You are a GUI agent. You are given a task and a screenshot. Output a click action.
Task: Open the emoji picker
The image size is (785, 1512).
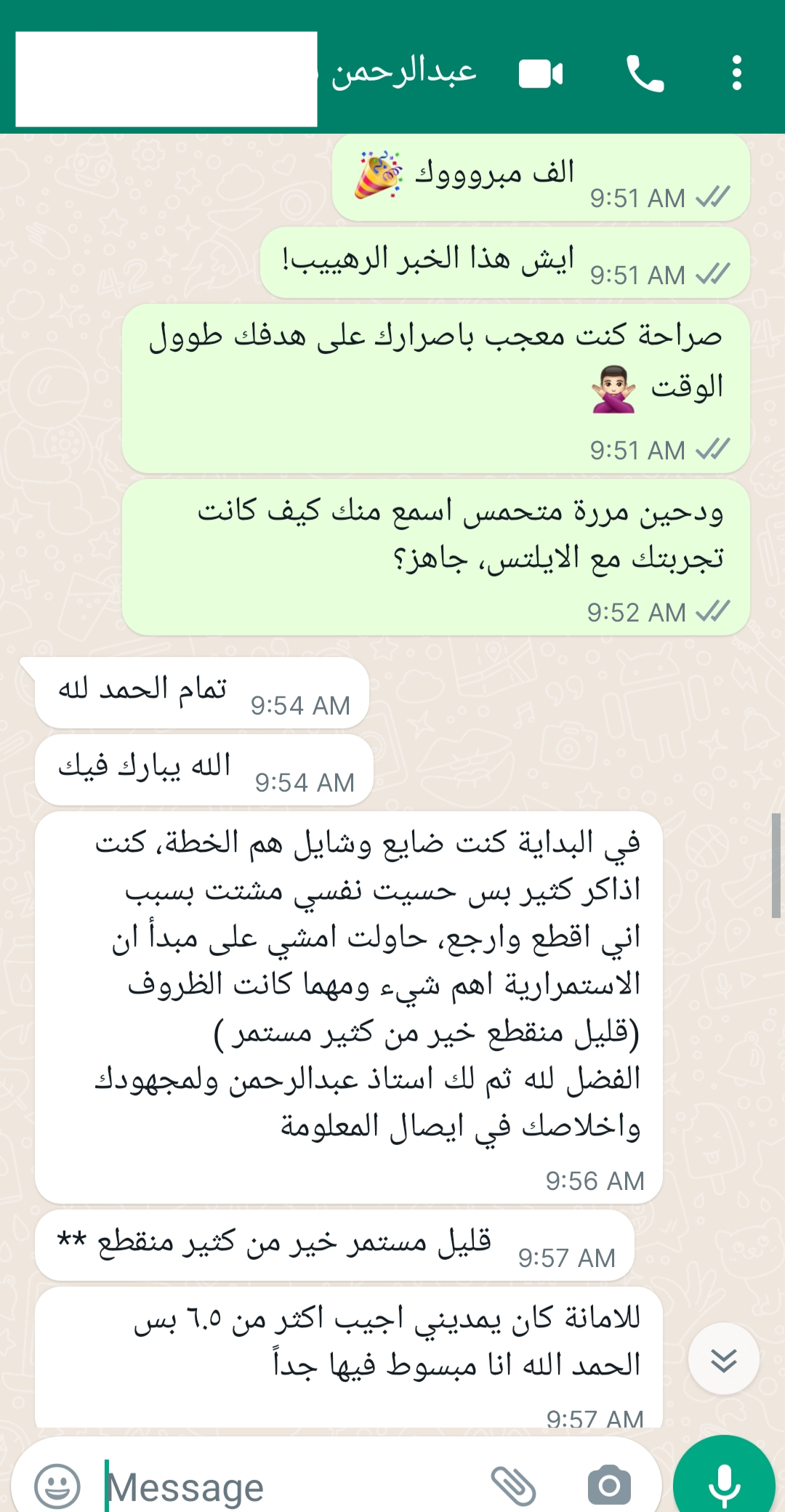(x=57, y=1486)
